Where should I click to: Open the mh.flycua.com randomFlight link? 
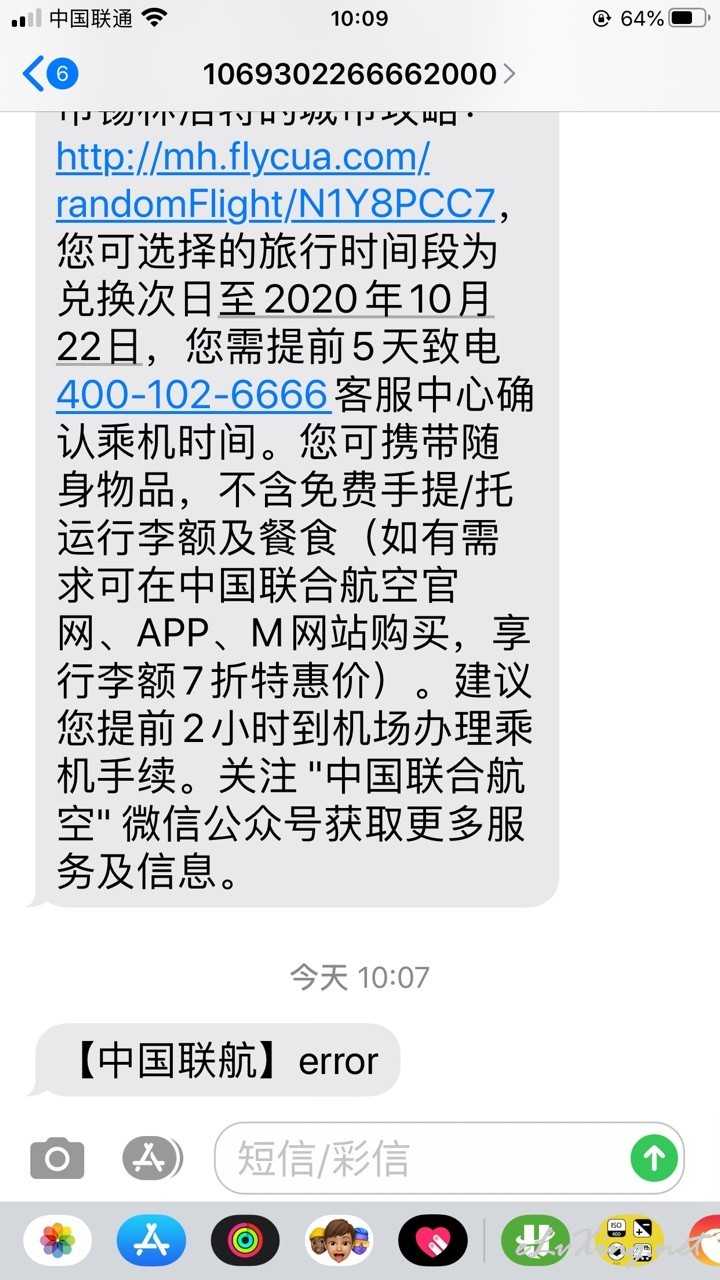(275, 180)
